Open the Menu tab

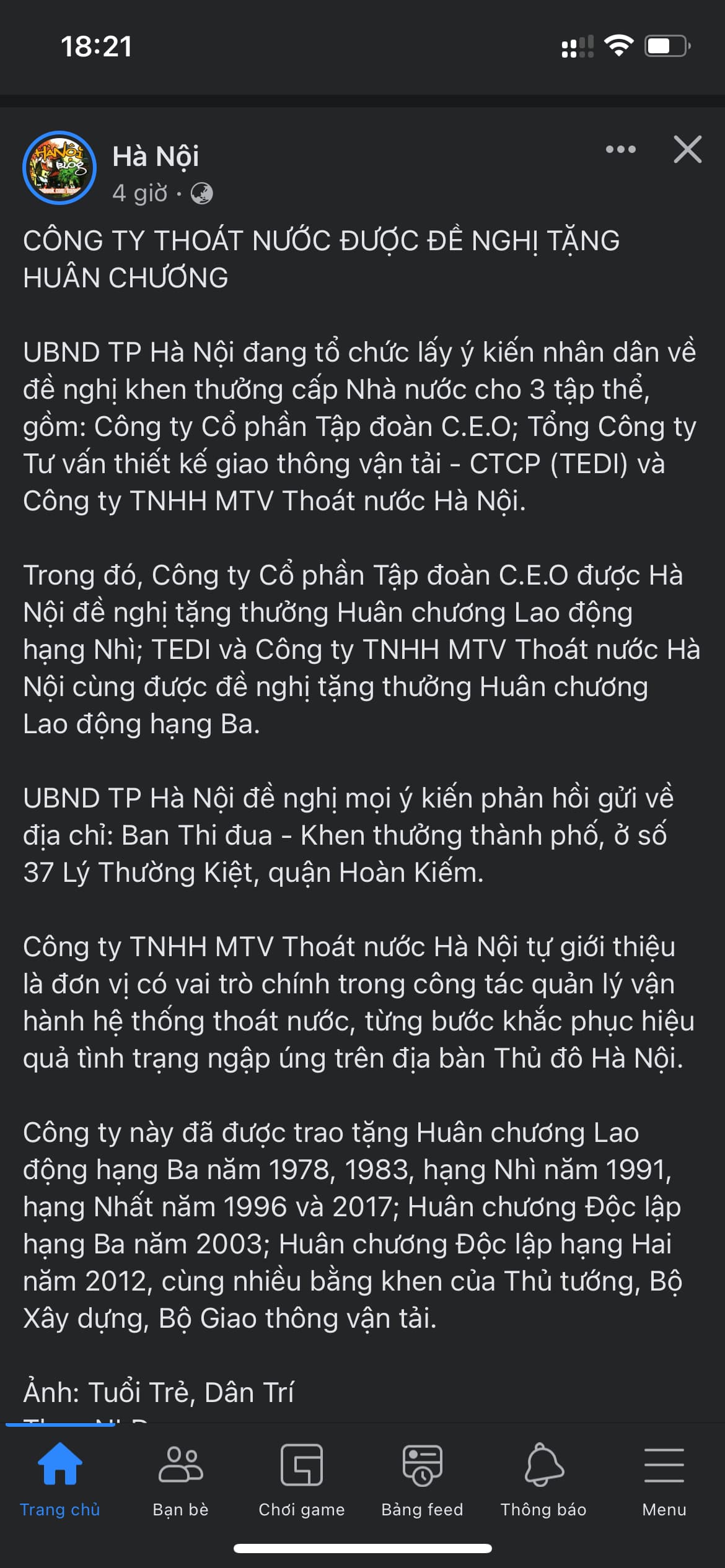click(x=664, y=1479)
